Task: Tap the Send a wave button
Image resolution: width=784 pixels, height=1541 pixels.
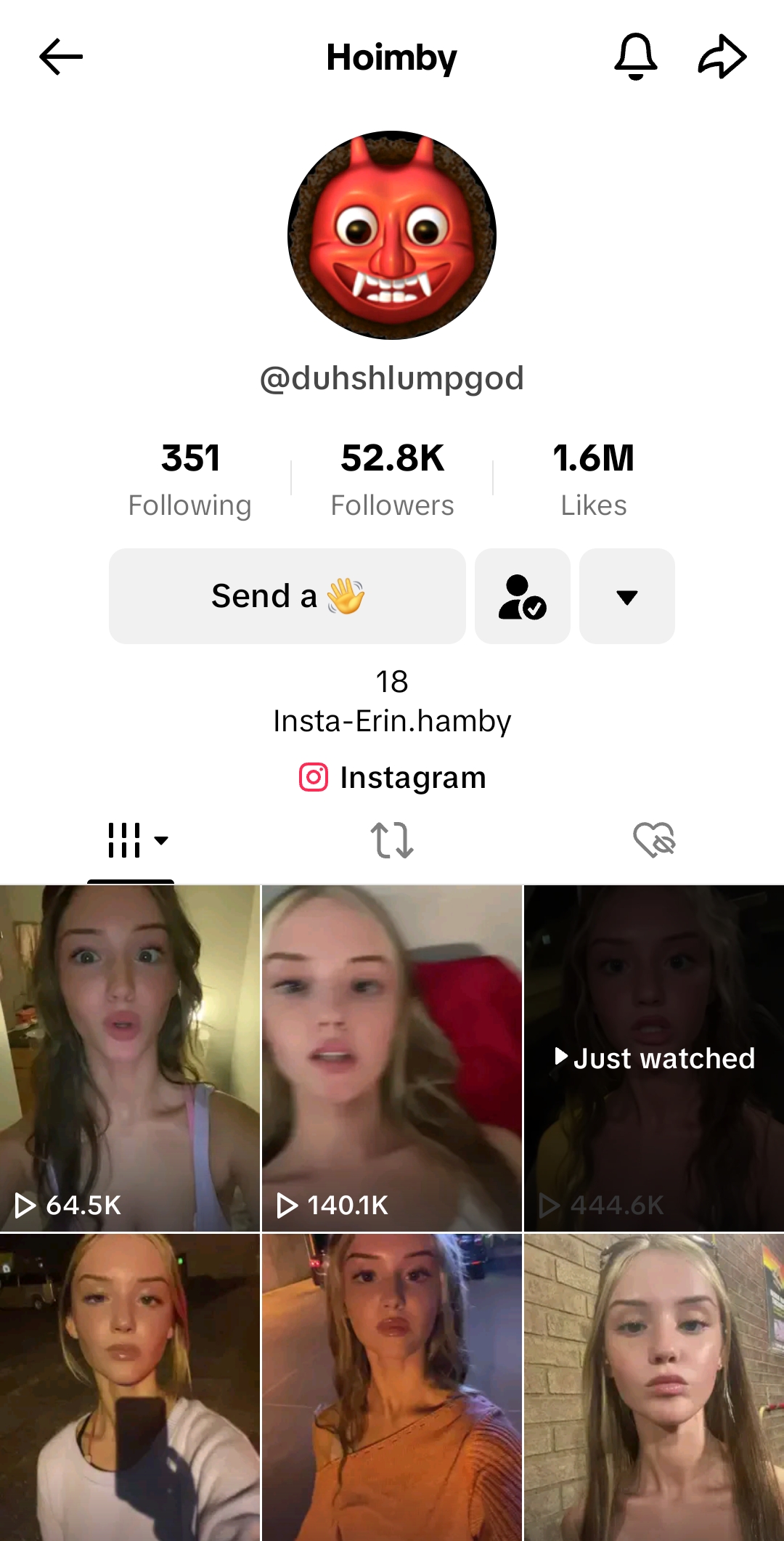Action: [287, 596]
